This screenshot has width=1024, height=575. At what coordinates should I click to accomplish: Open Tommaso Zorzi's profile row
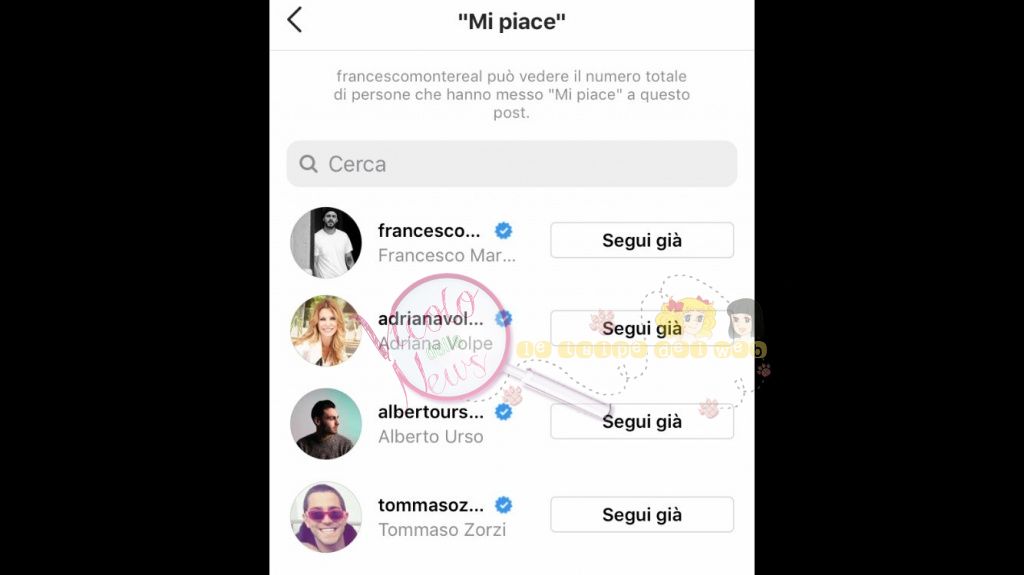(441, 517)
